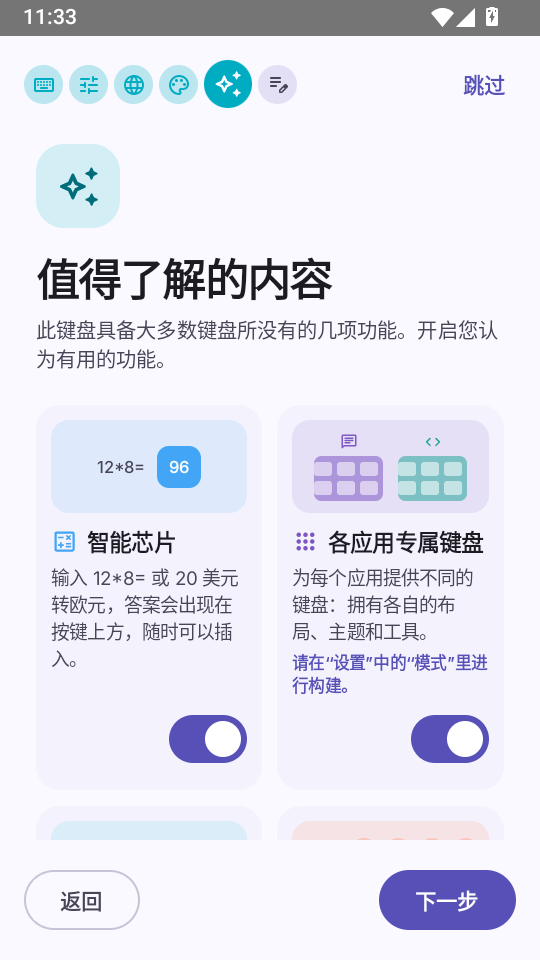Select the sparkles features step
Screen dimensions: 540x960
(228, 84)
